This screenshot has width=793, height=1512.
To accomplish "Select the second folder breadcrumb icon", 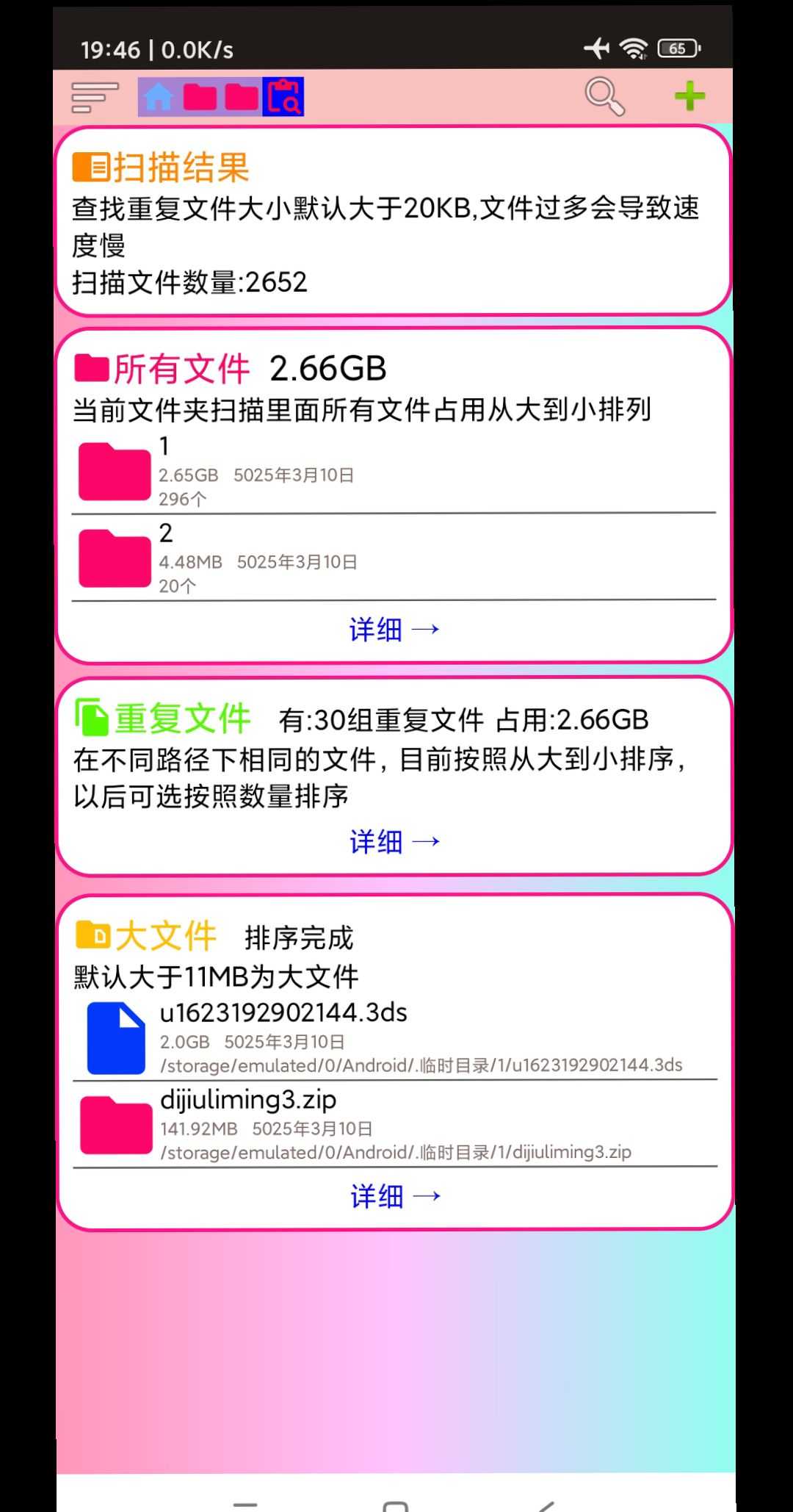I will point(242,97).
